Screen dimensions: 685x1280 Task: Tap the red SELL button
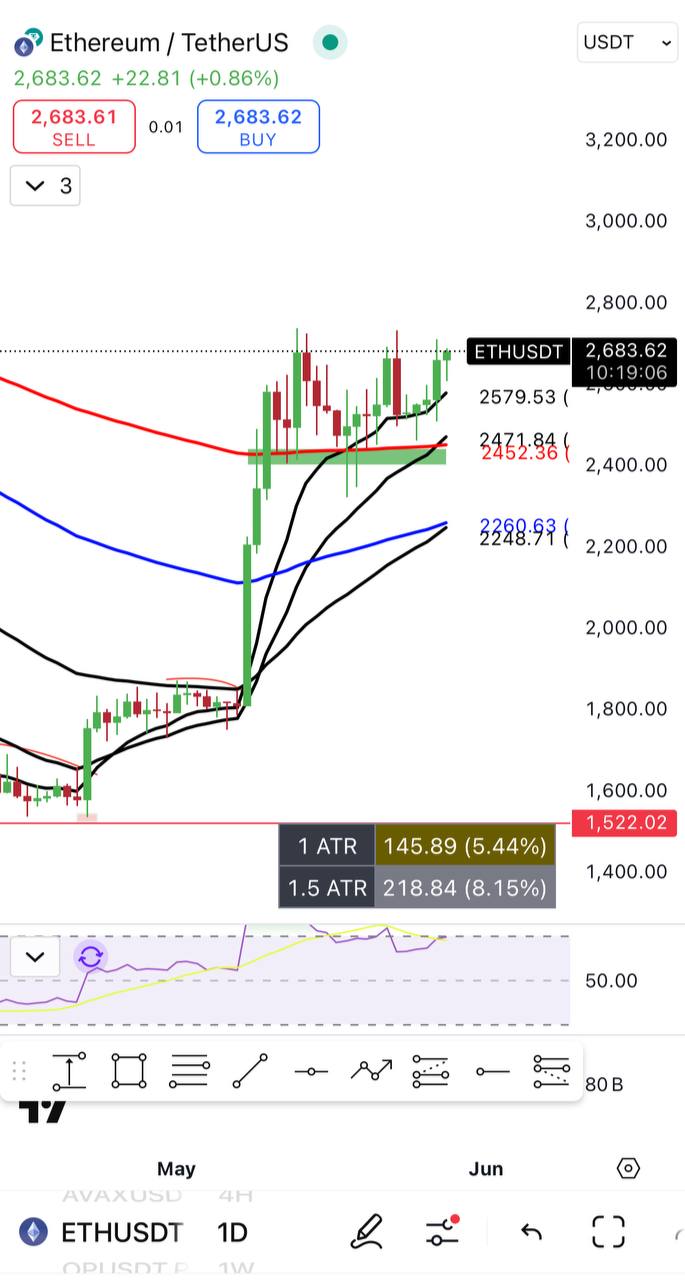(x=74, y=127)
